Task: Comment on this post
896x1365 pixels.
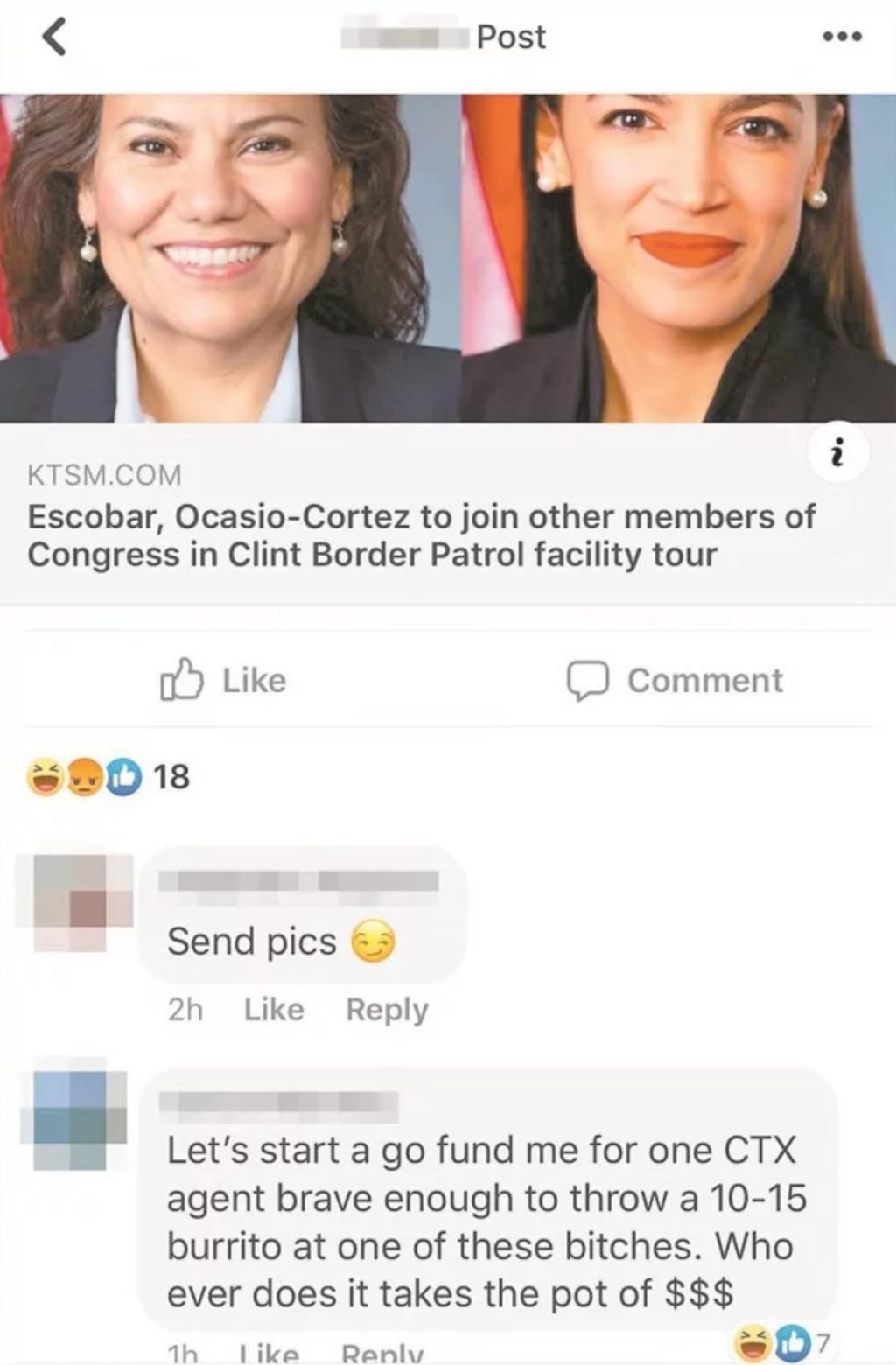Action: tap(675, 680)
